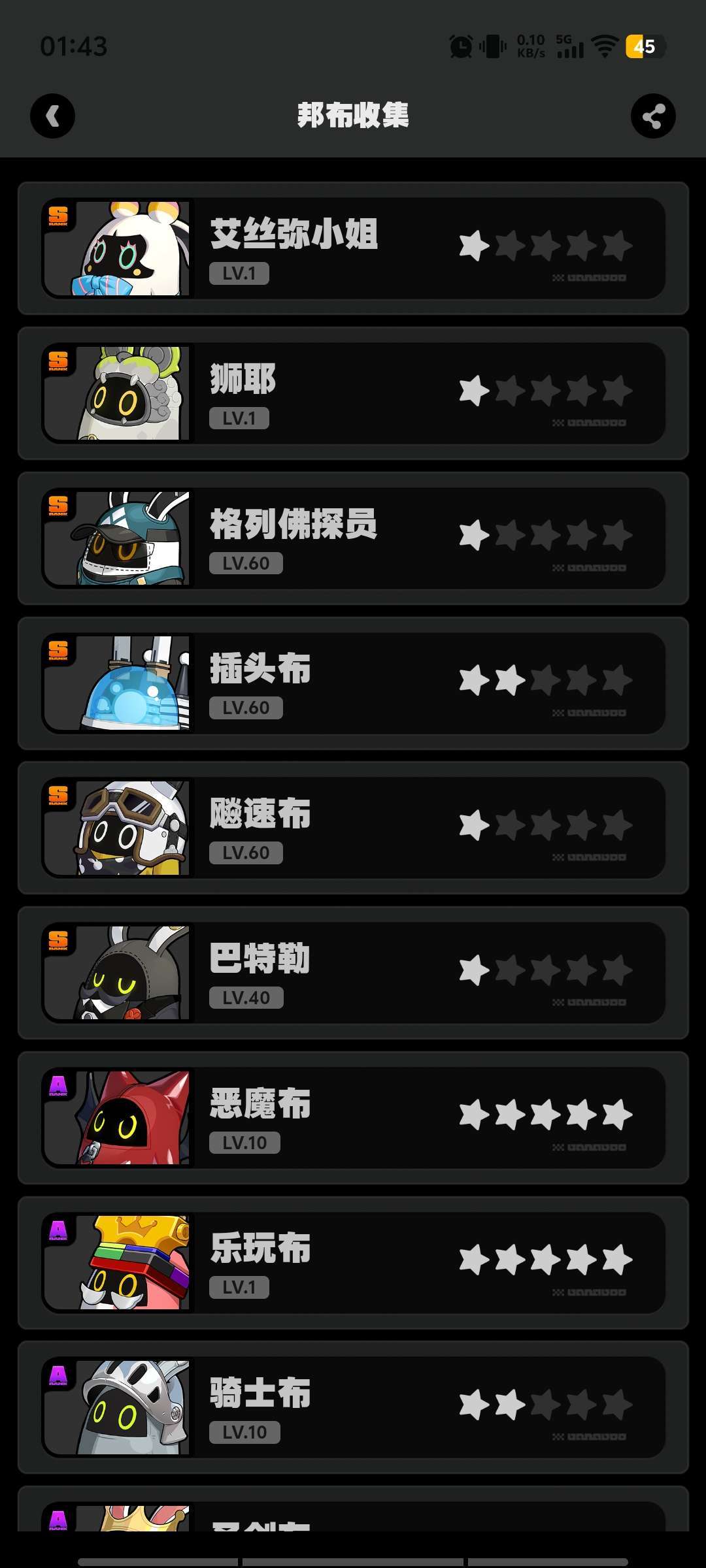View details of 插头布

pyautogui.click(x=353, y=683)
